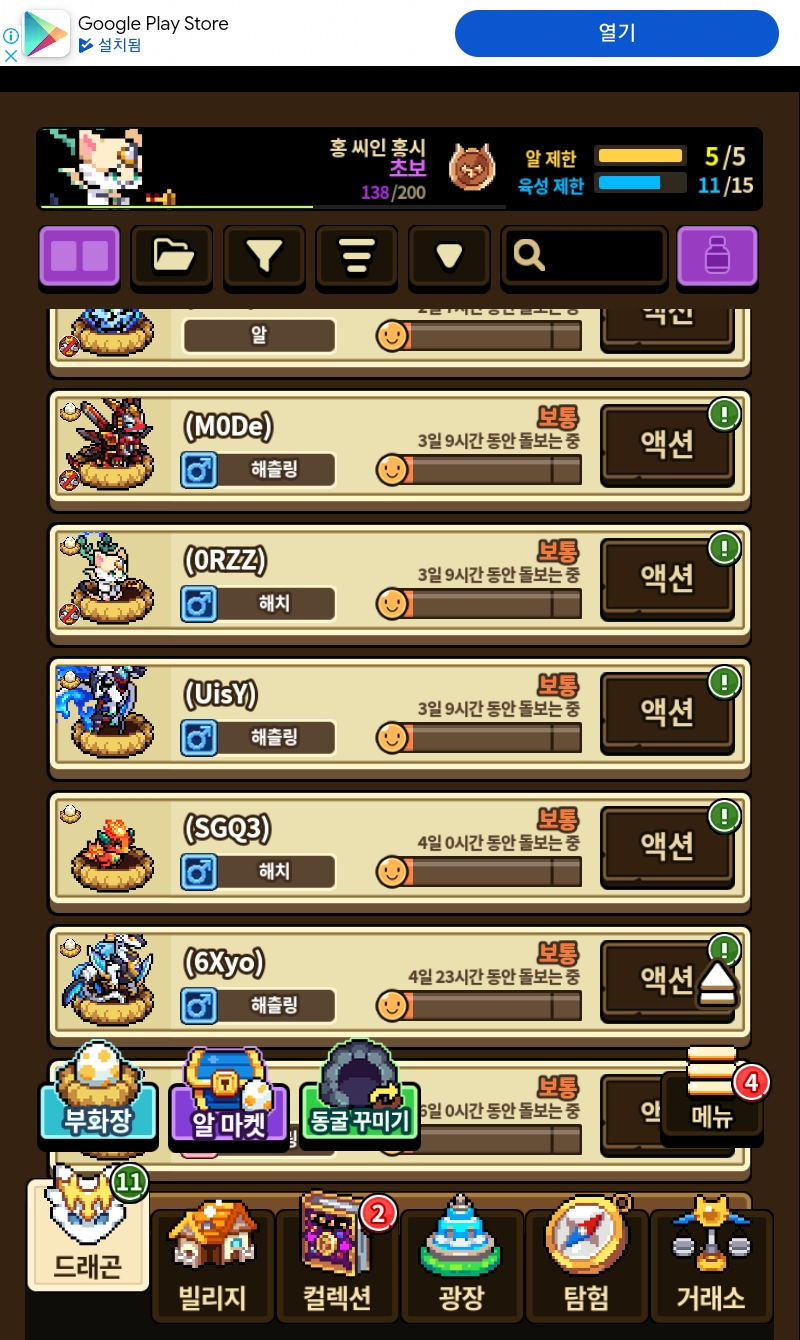
Task: Open 액션 for dragon (UisY)
Action: click(667, 711)
